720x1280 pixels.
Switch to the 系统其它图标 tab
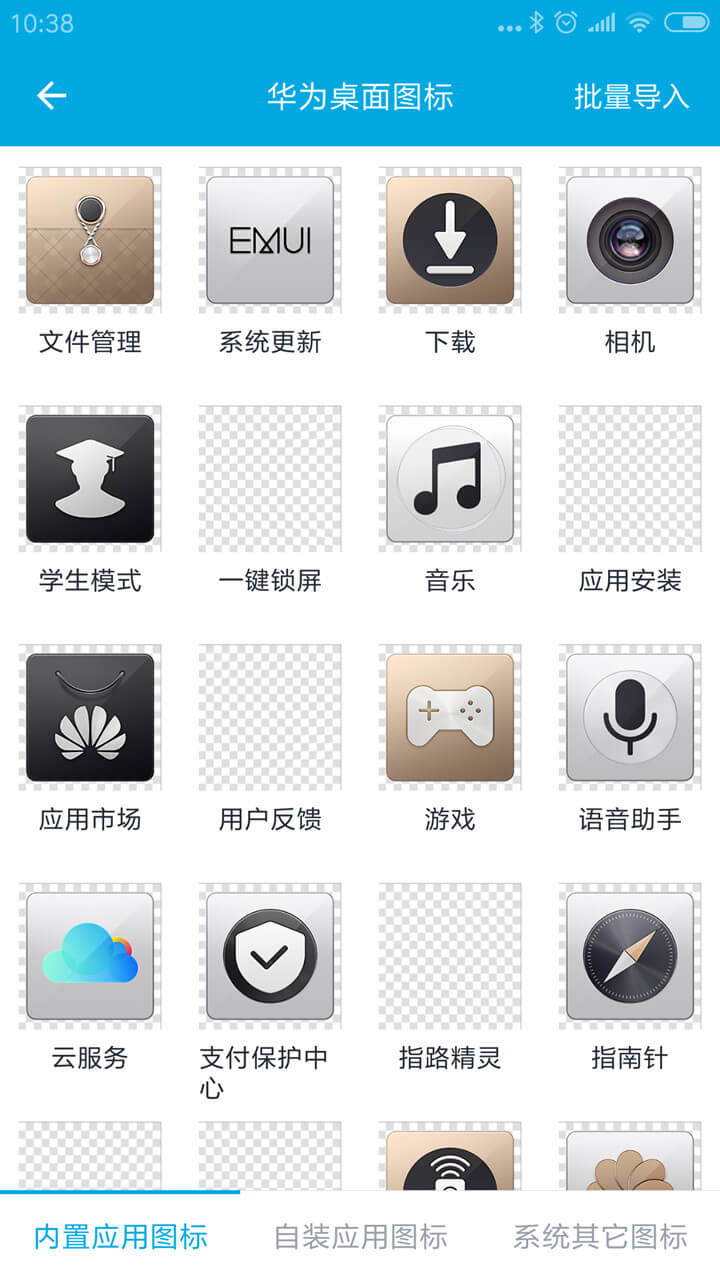point(600,1236)
